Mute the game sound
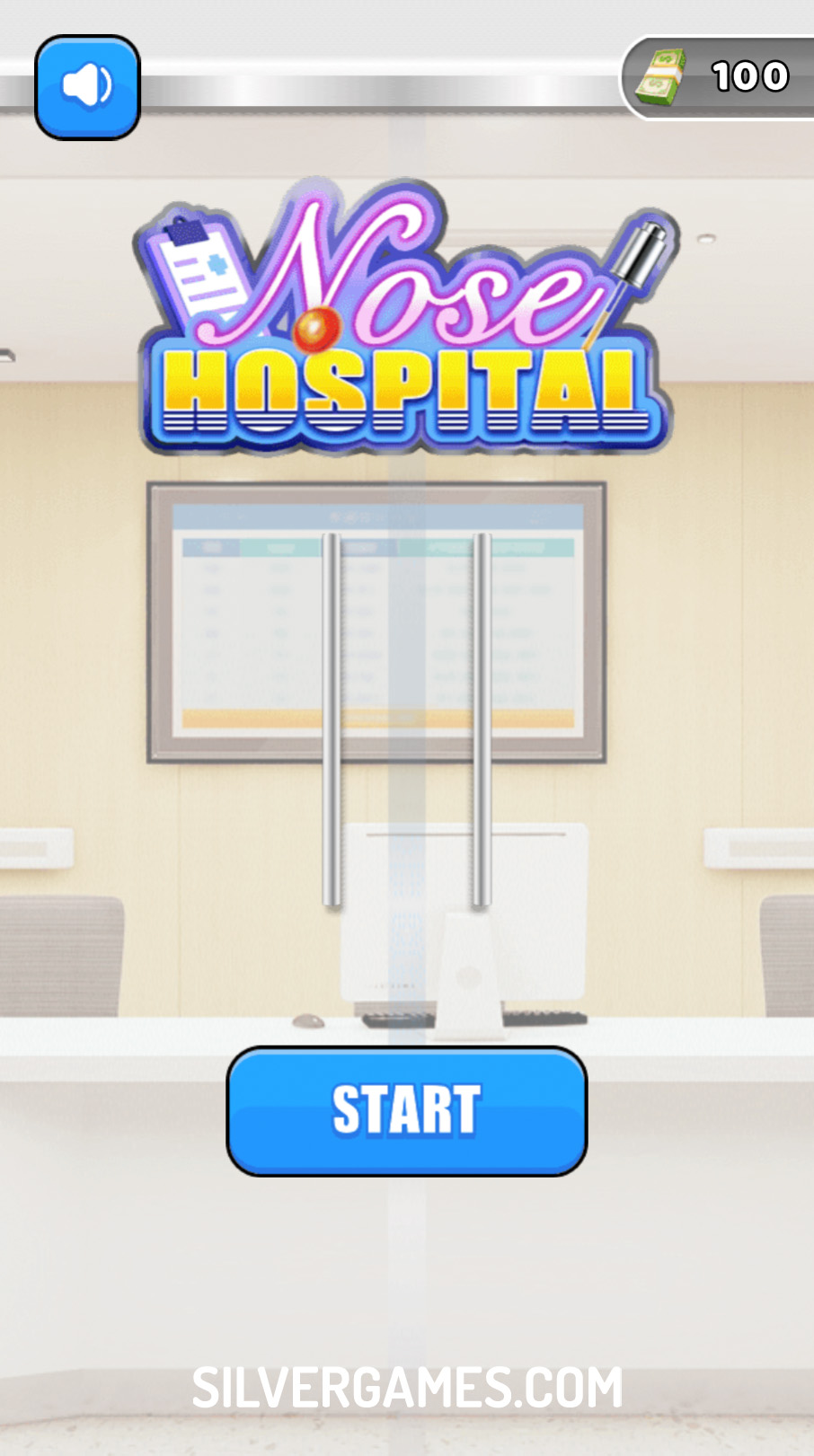 pyautogui.click(x=87, y=87)
